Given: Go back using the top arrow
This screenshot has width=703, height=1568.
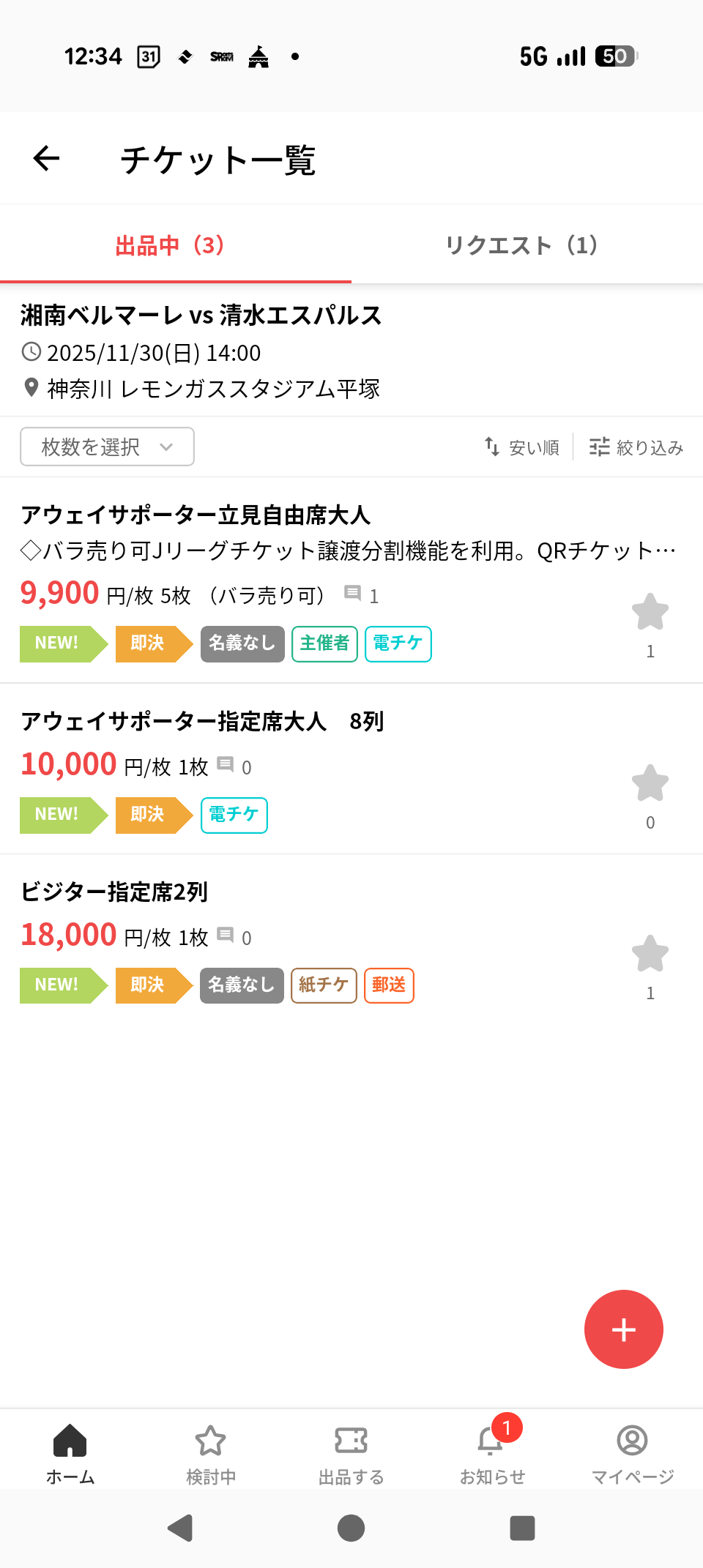Looking at the screenshot, I should (x=46, y=158).
